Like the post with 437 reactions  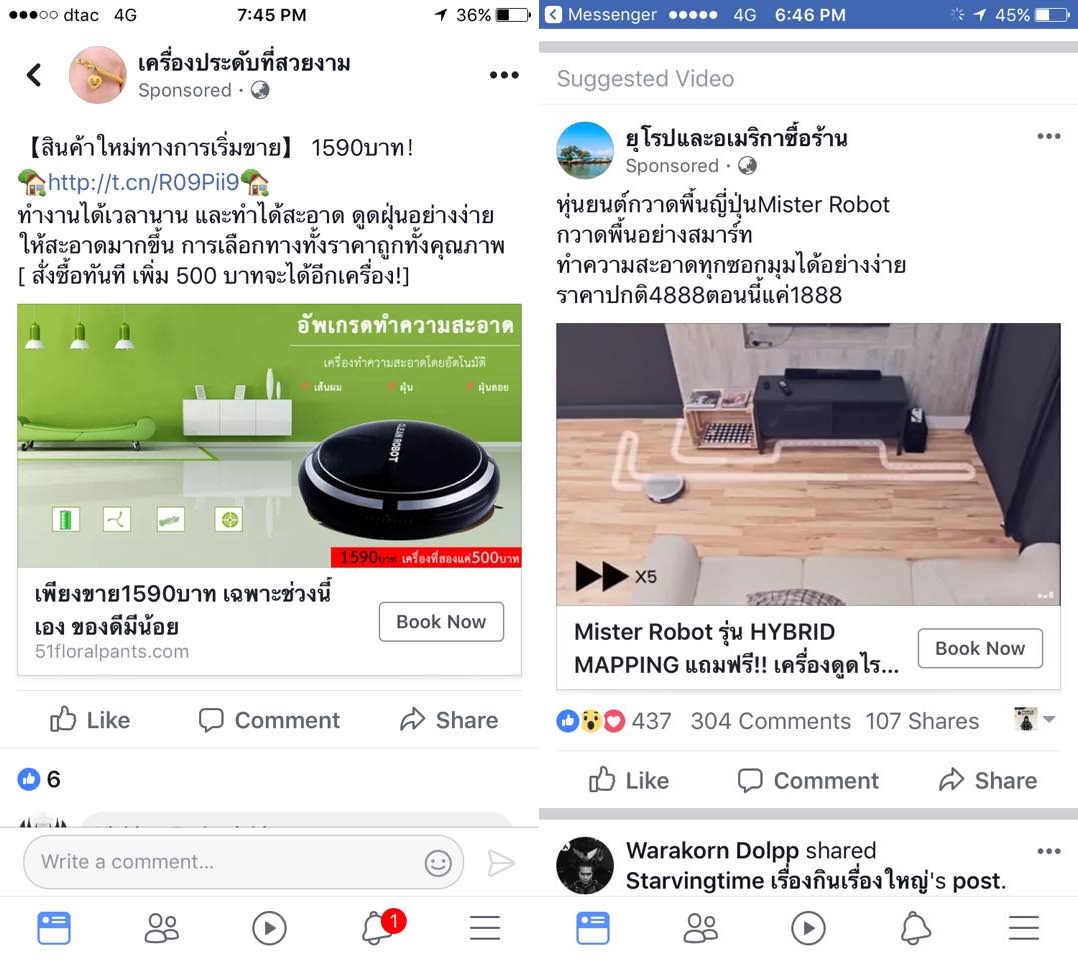click(629, 781)
